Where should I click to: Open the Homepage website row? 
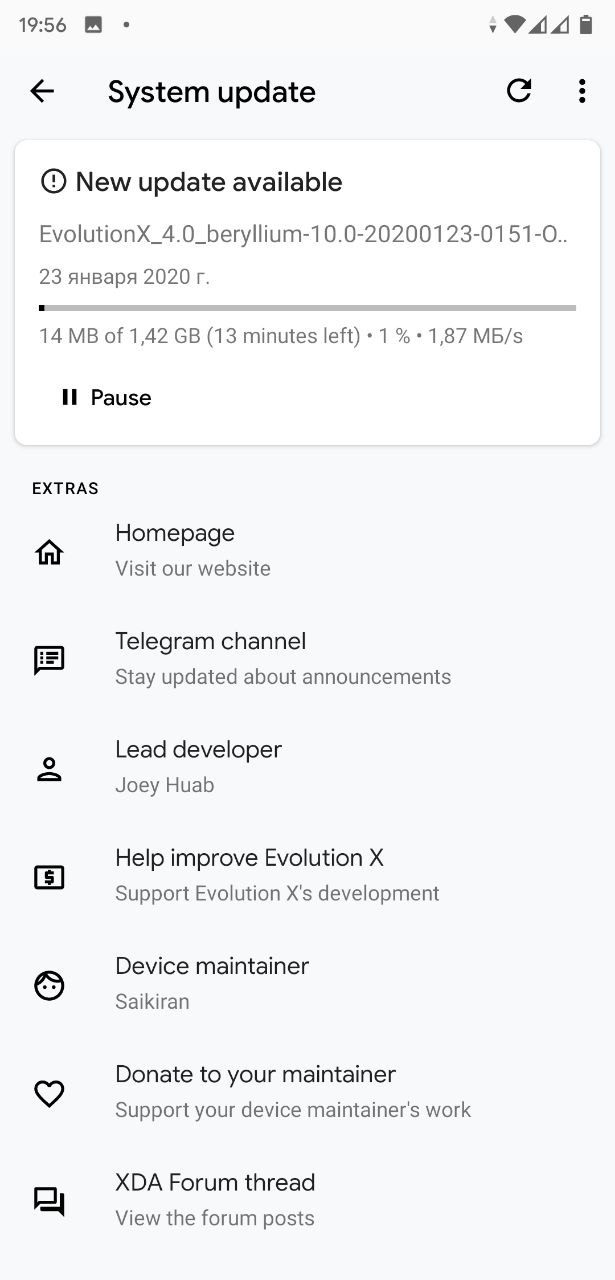(x=307, y=550)
